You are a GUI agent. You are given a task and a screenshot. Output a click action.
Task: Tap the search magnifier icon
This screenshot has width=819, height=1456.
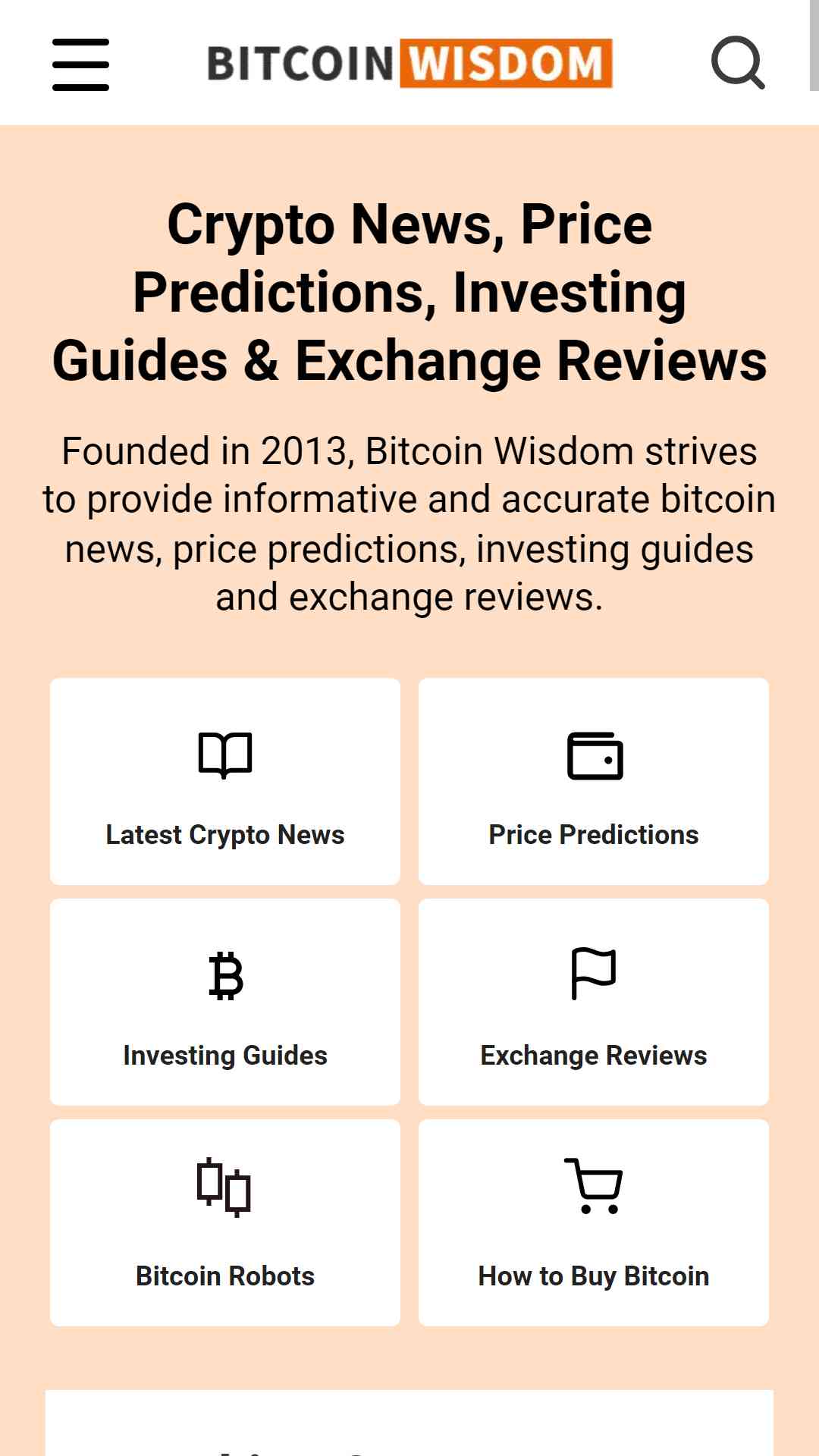738,63
